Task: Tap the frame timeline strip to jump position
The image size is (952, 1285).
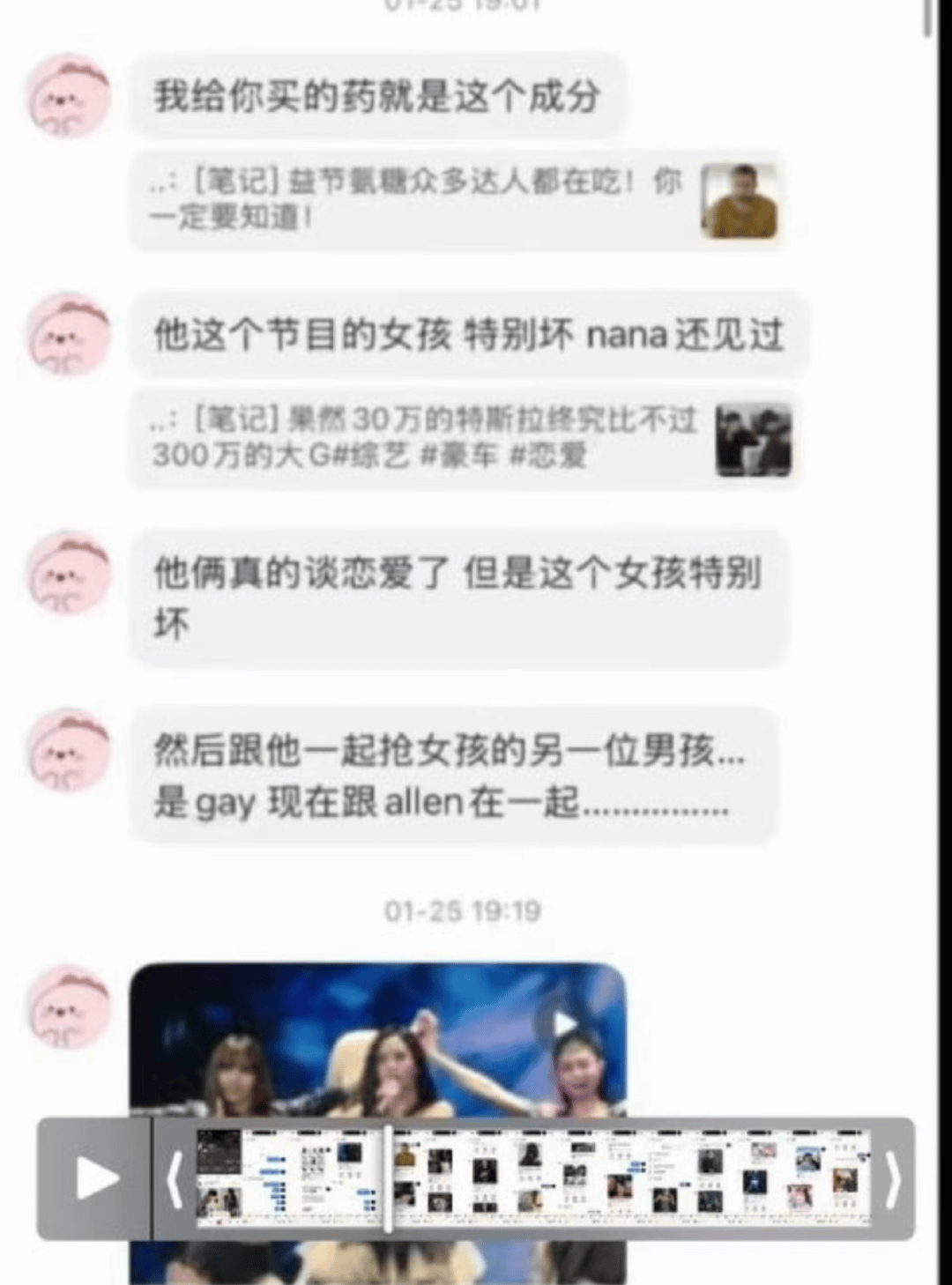Action: pos(617,1178)
